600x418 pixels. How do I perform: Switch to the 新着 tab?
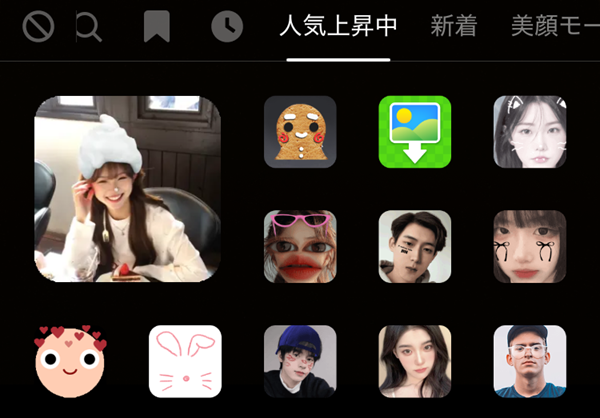[x=454, y=27]
